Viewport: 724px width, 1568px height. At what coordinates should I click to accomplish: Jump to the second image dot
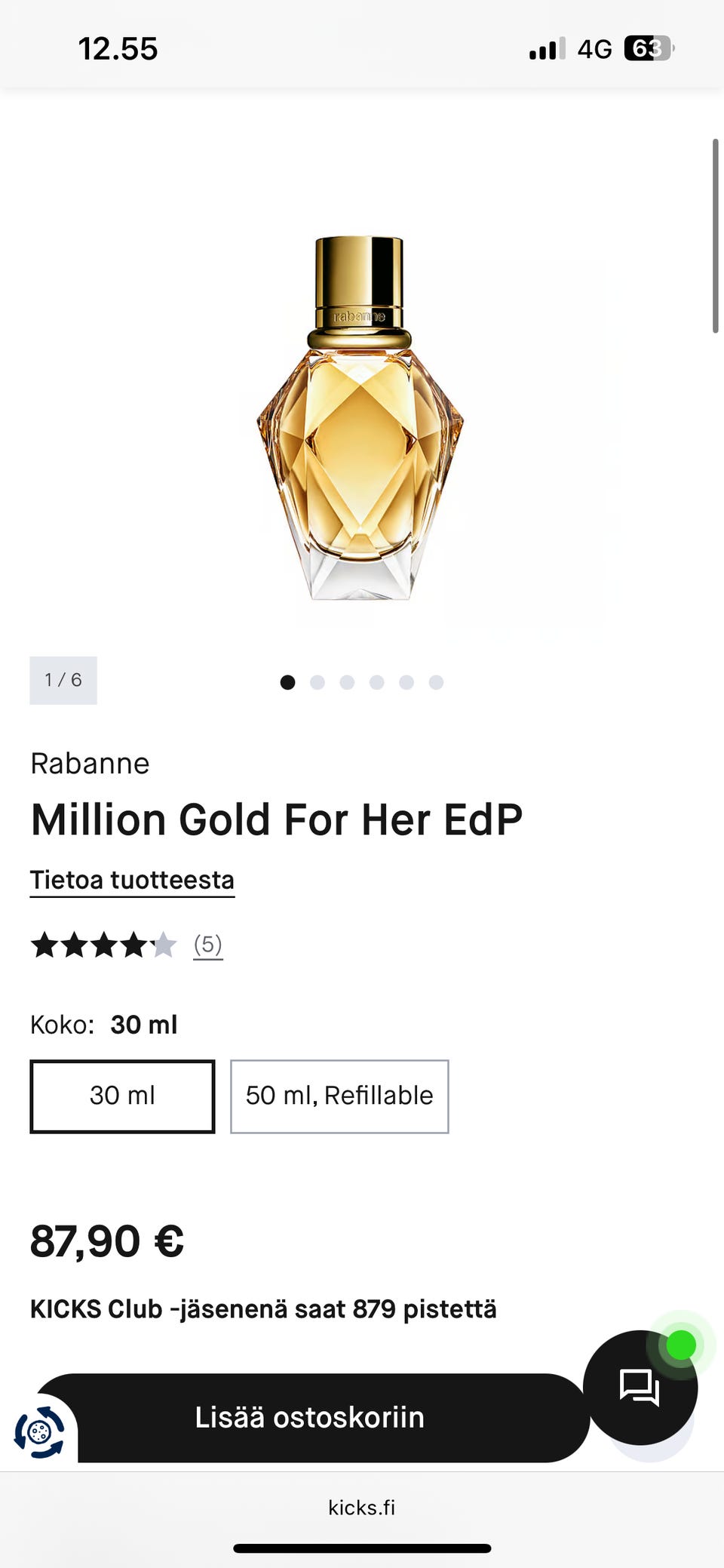318,682
